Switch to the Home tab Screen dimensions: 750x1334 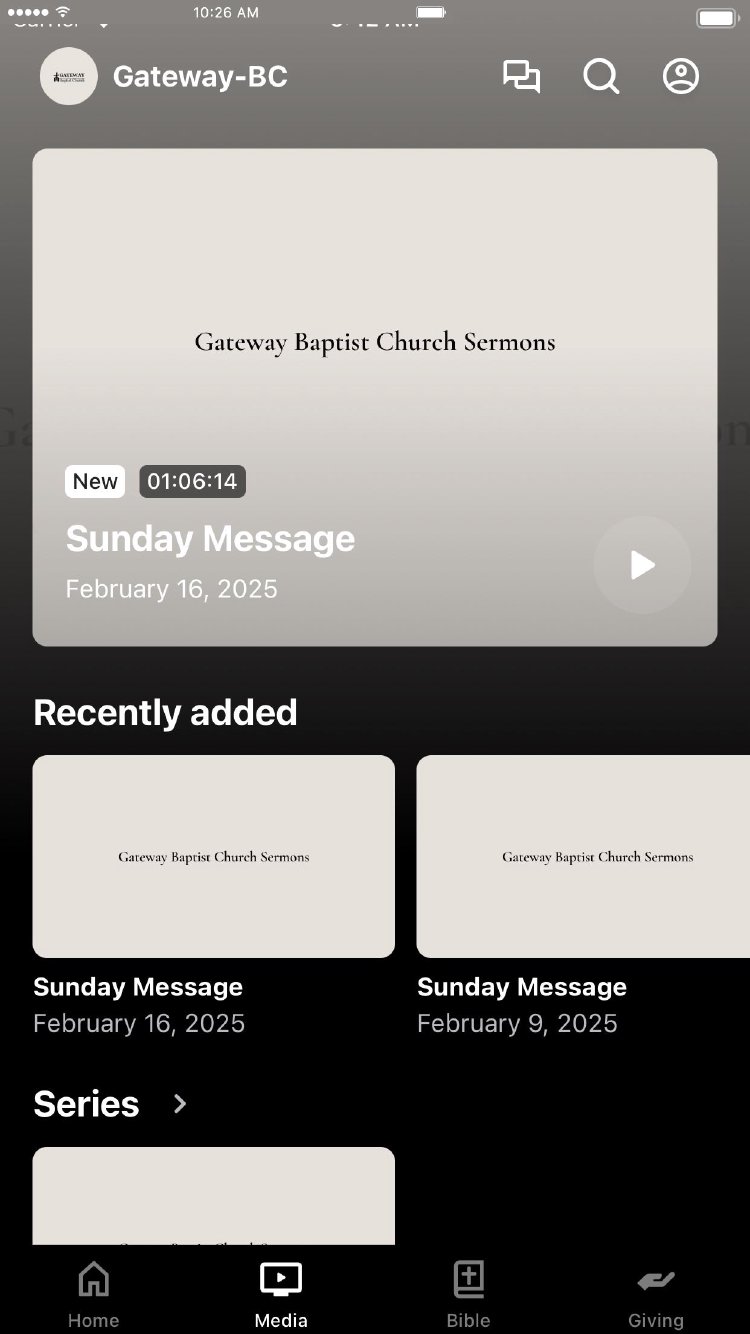[94, 1294]
